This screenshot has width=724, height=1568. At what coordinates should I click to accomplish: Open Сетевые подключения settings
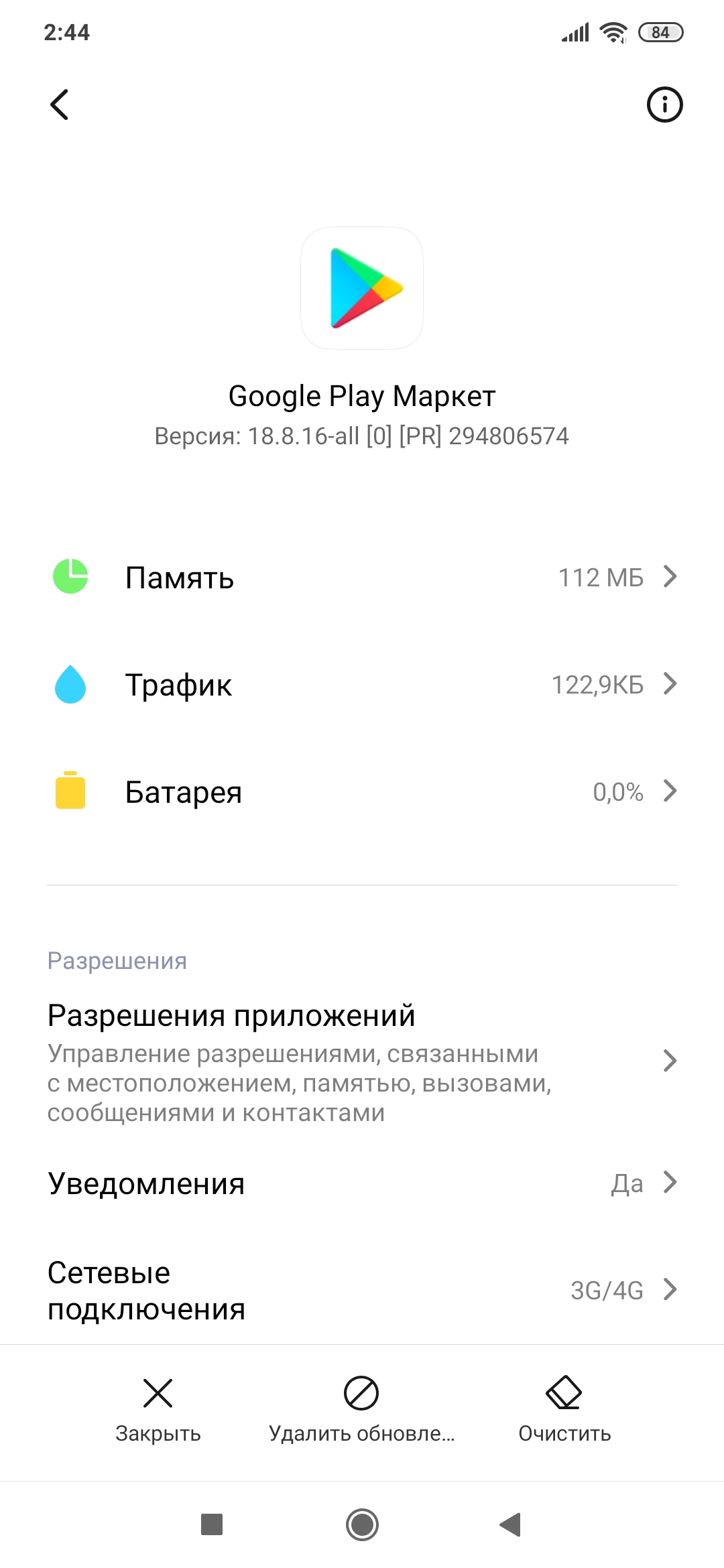362,1290
